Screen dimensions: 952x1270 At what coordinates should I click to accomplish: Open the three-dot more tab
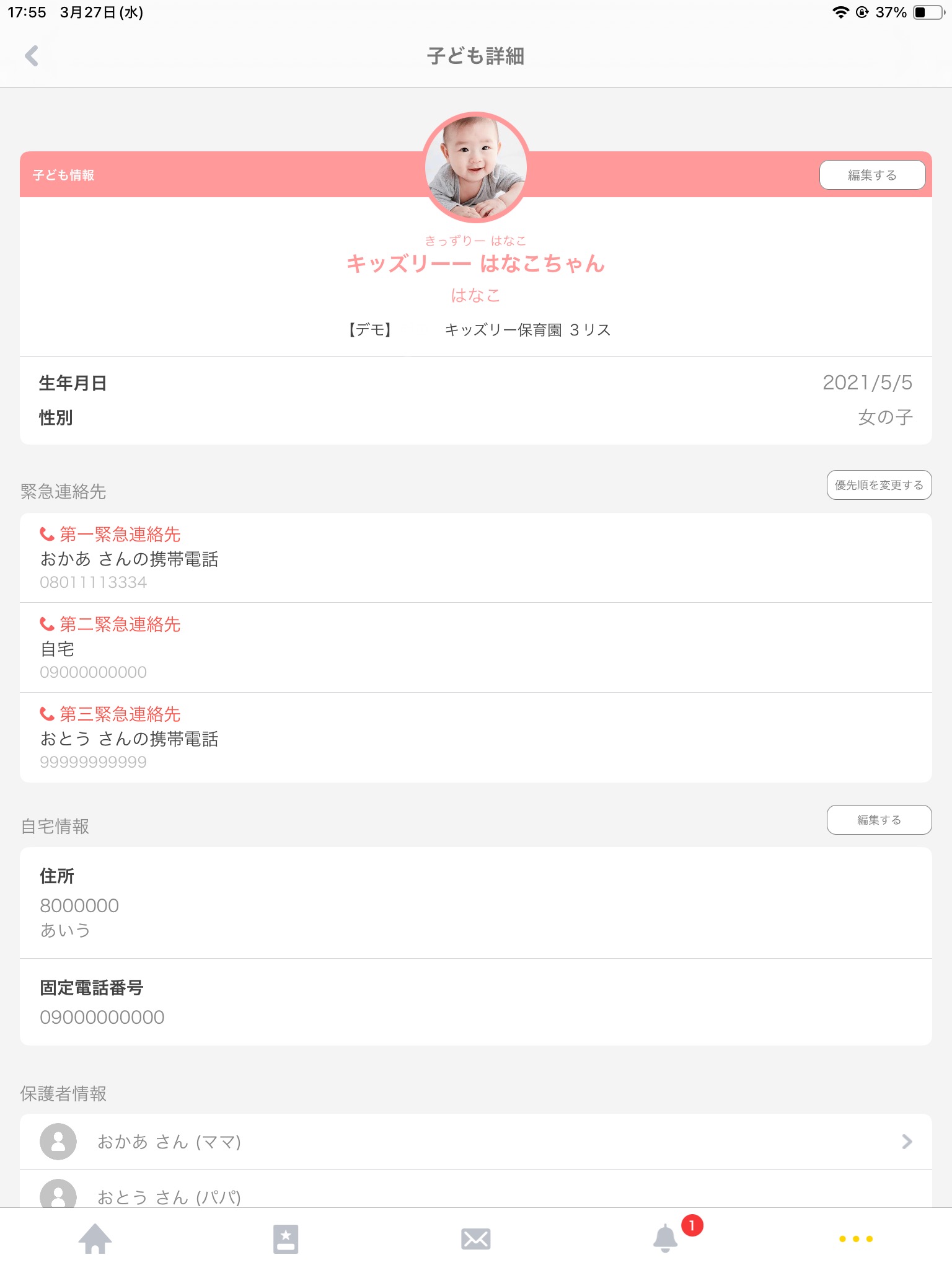click(856, 1239)
